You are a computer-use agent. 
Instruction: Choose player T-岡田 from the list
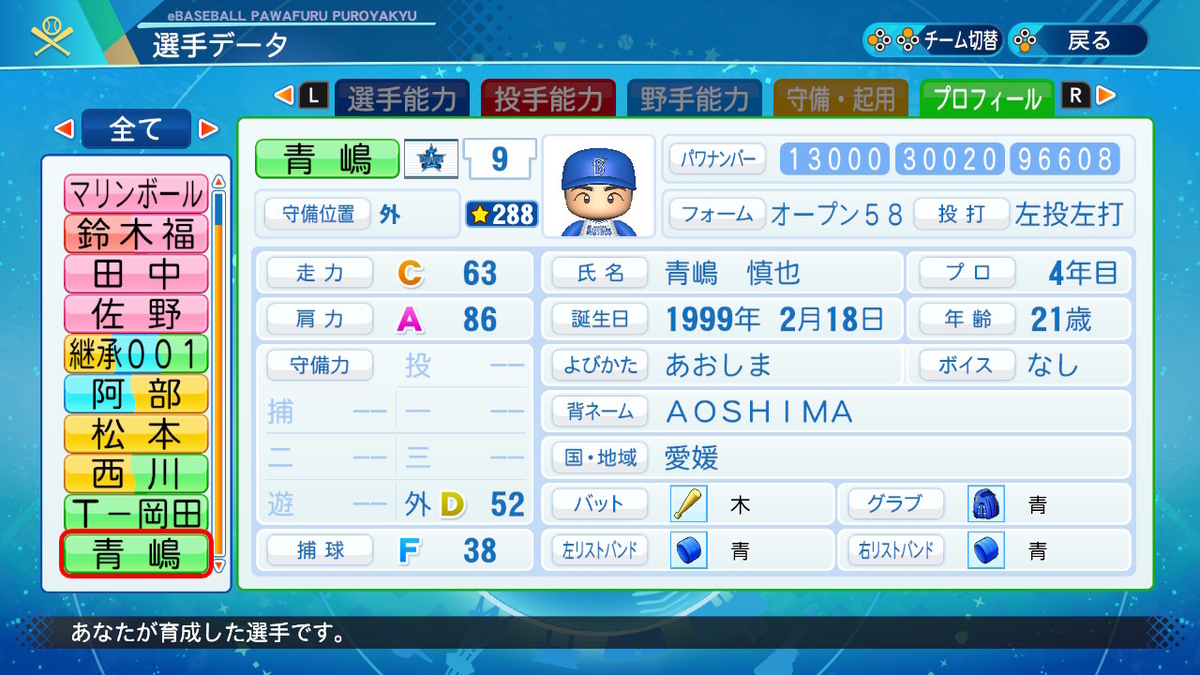click(136, 513)
